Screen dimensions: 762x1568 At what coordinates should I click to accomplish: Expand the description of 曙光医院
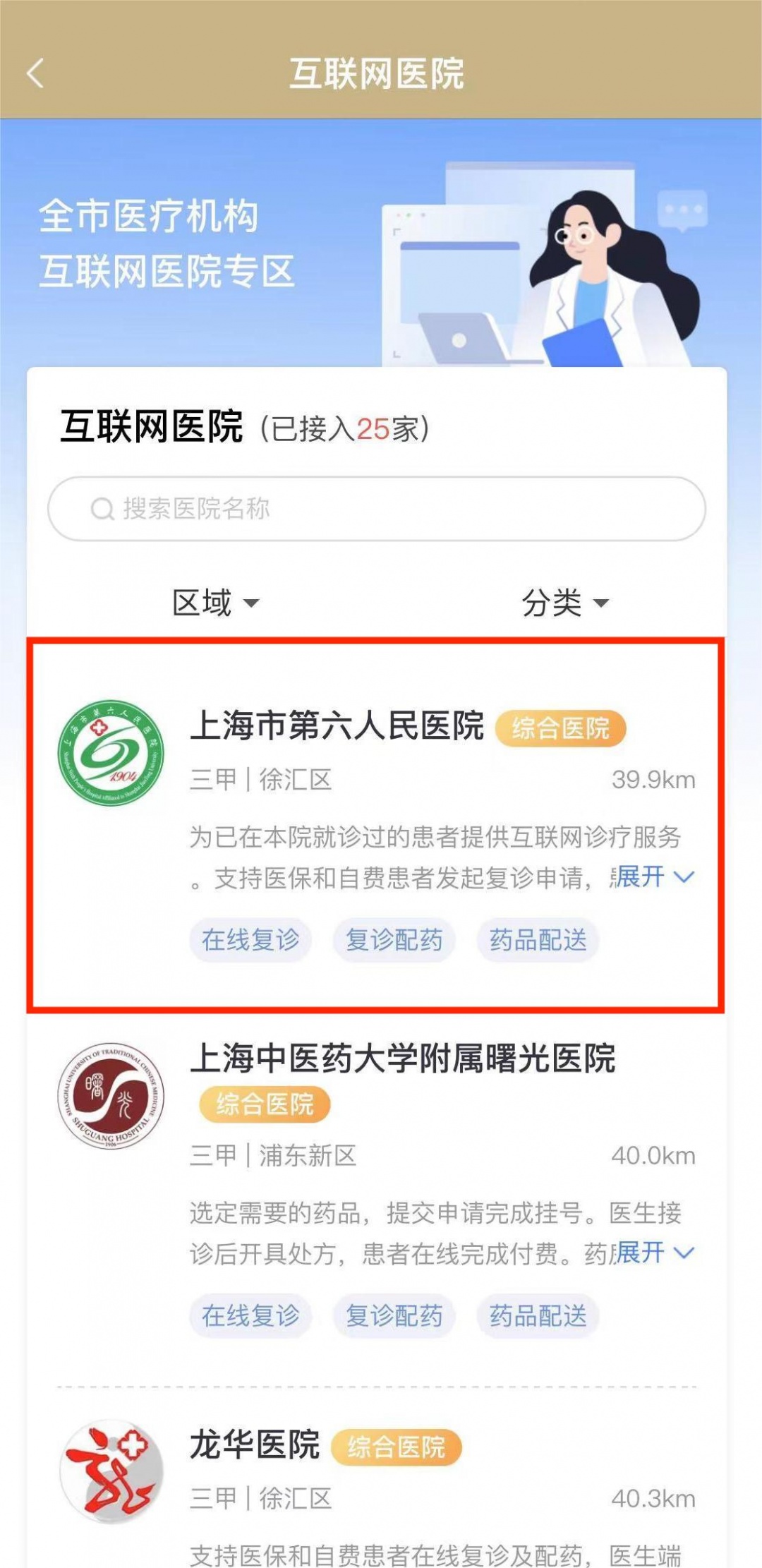point(655,1253)
